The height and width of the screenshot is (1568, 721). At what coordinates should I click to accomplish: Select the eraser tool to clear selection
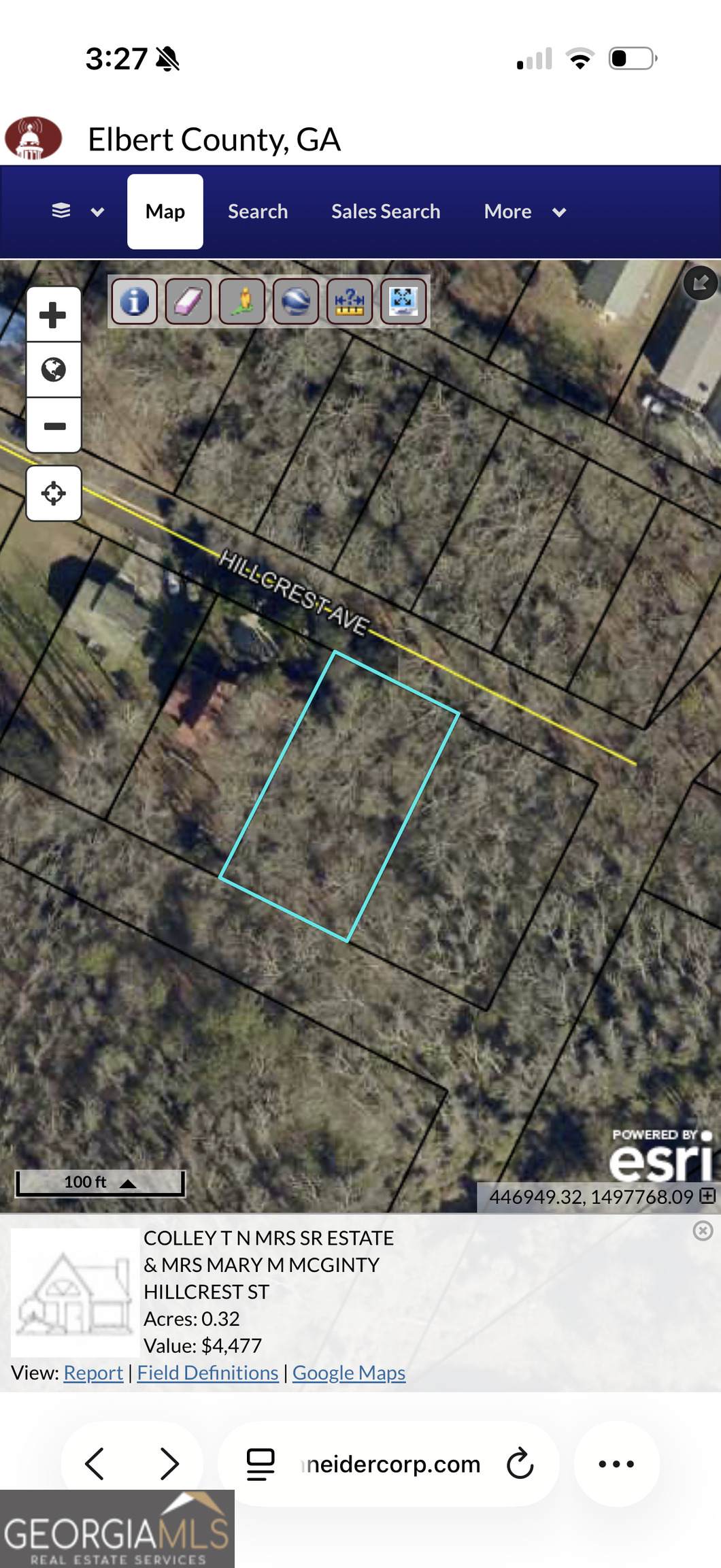188,301
